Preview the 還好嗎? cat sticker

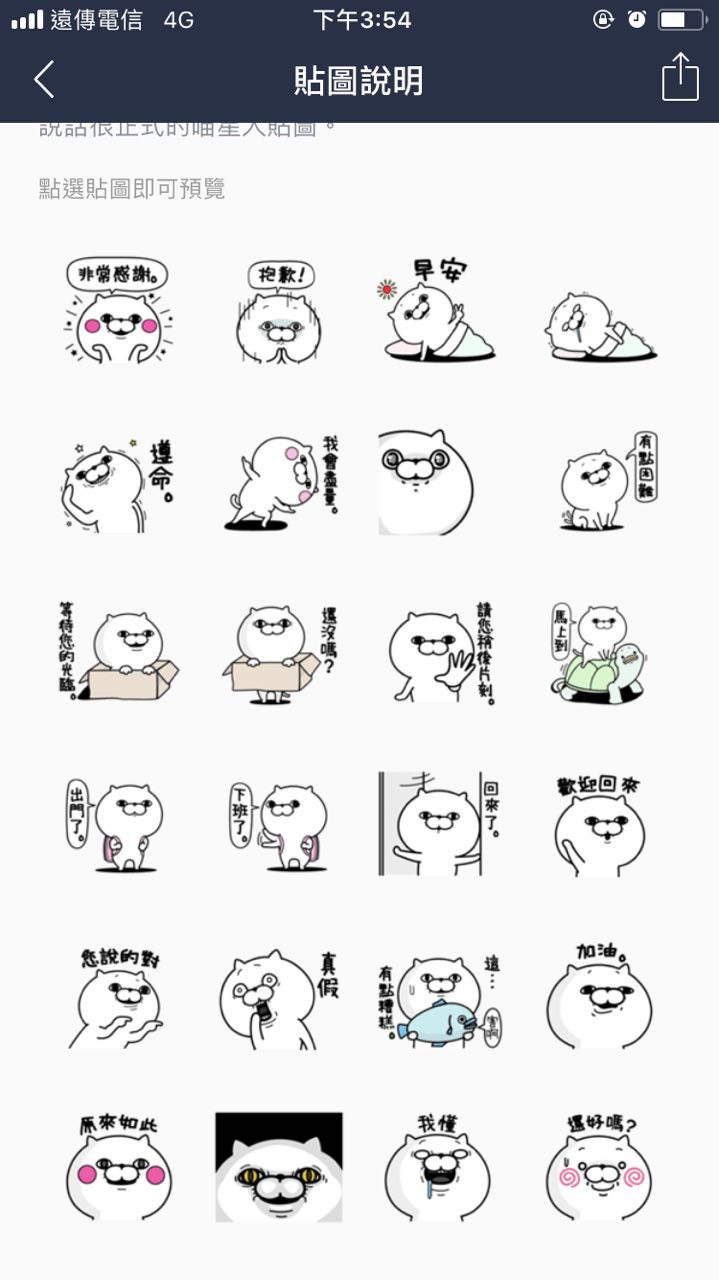598,1166
